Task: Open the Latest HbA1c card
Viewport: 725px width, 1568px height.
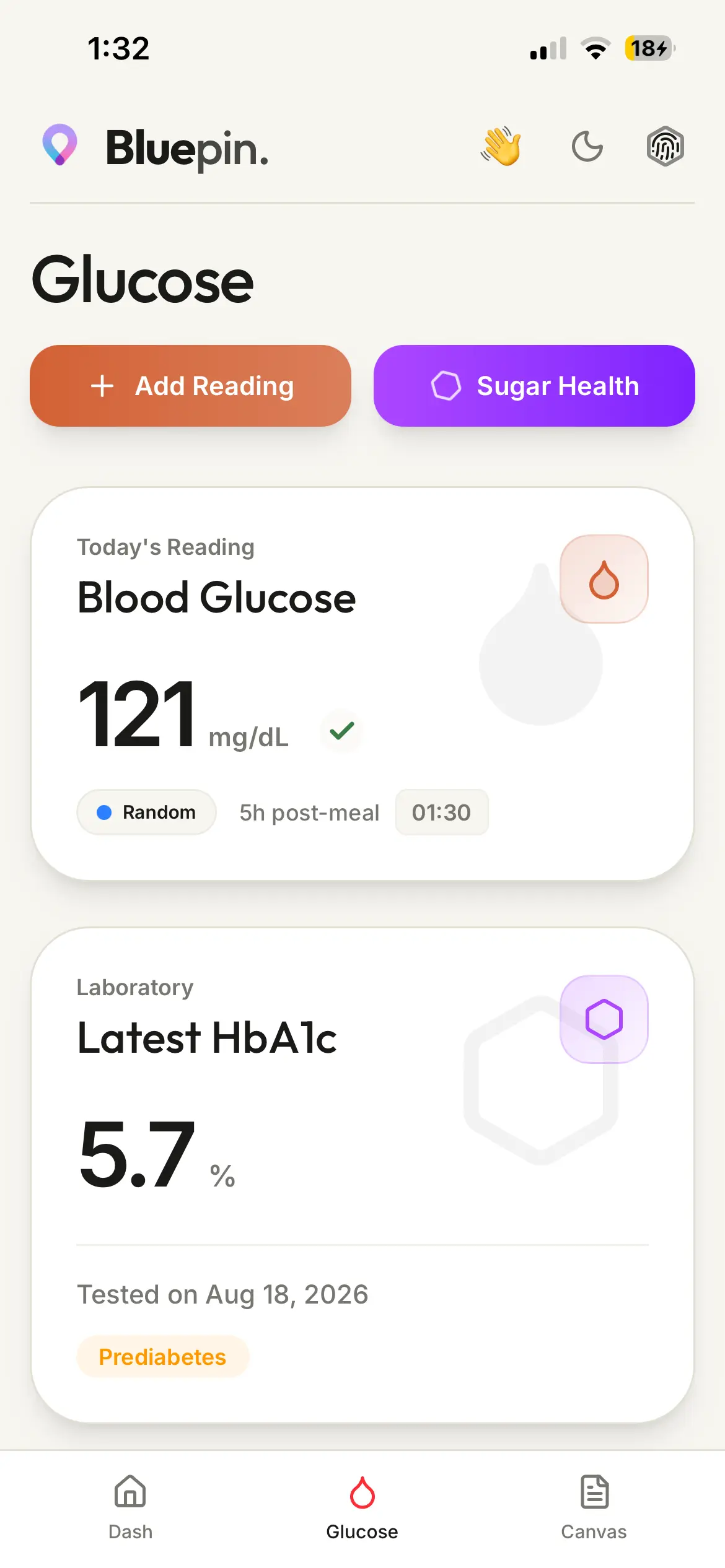Action: [x=362, y=1175]
